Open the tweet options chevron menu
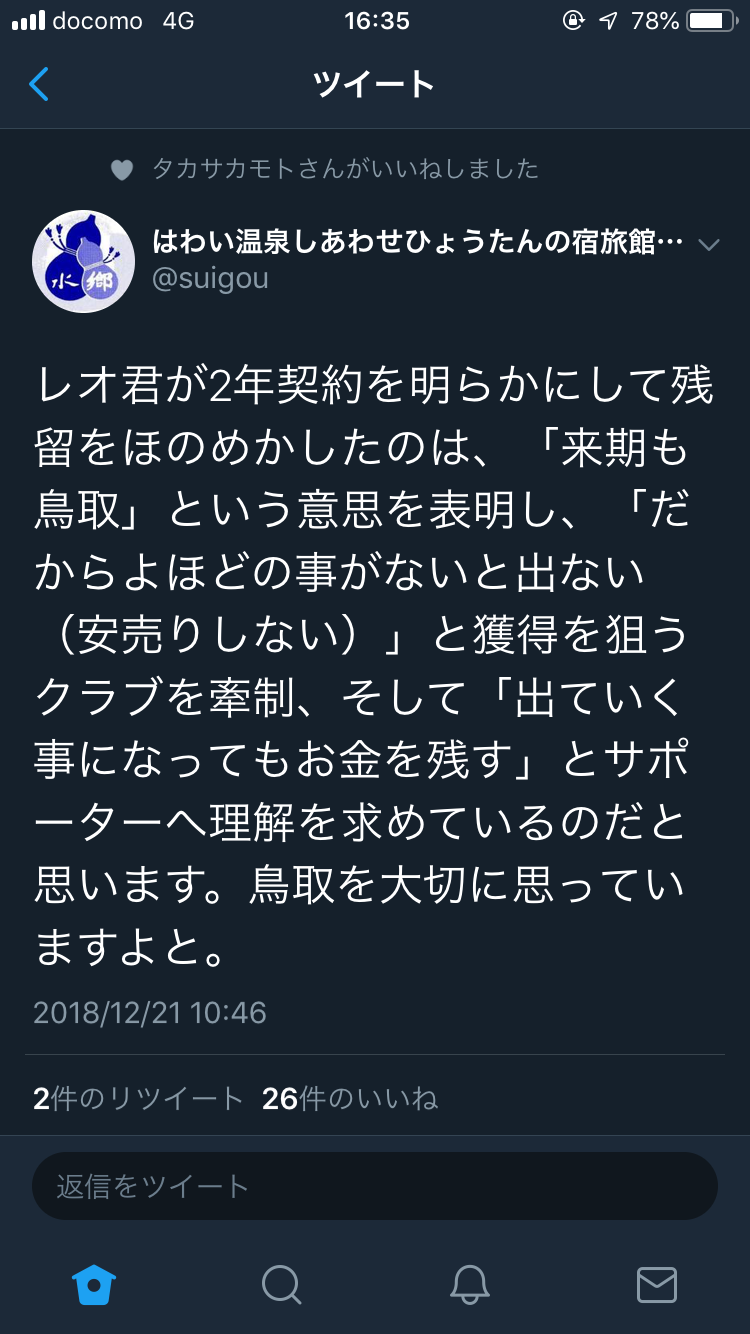The height and width of the screenshot is (1334, 750). click(708, 245)
